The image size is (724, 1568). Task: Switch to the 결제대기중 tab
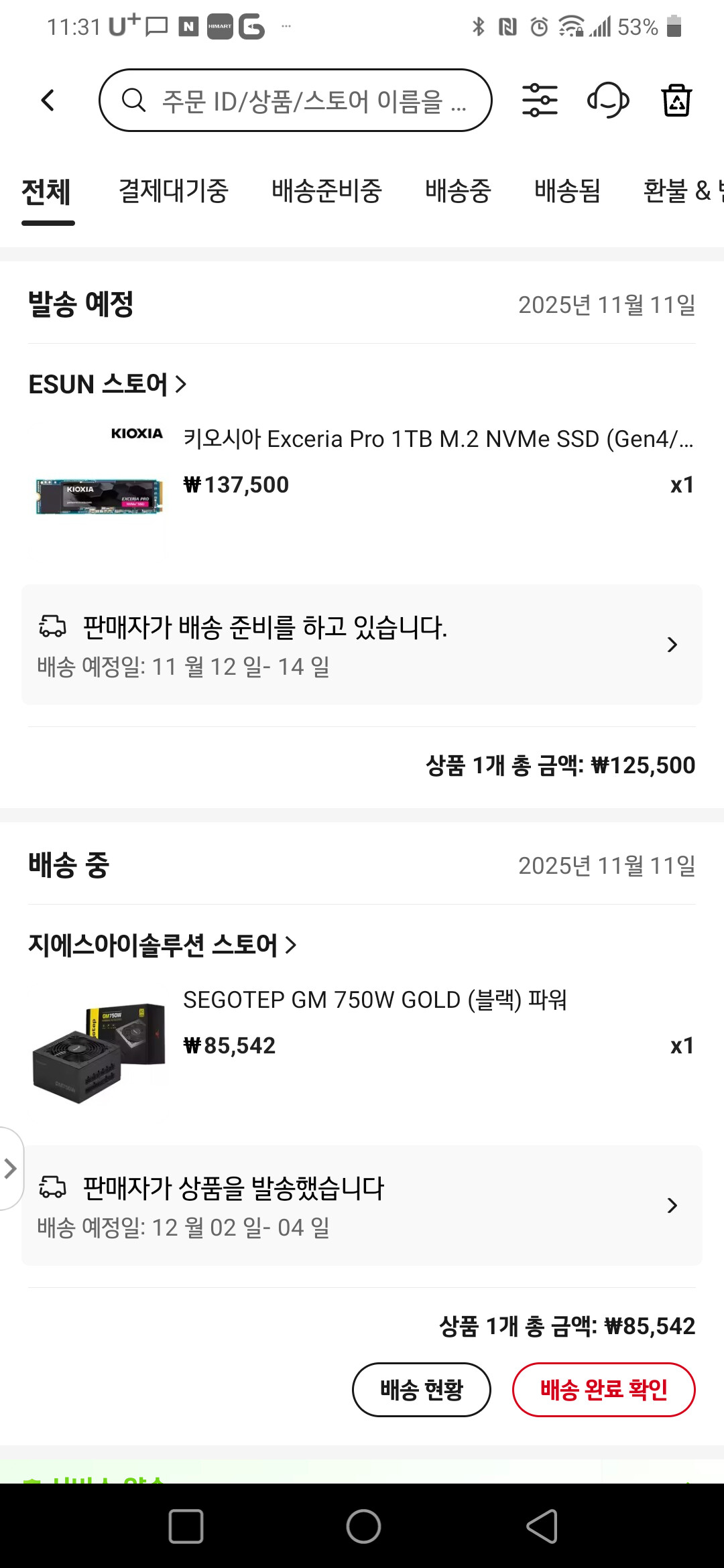174,191
